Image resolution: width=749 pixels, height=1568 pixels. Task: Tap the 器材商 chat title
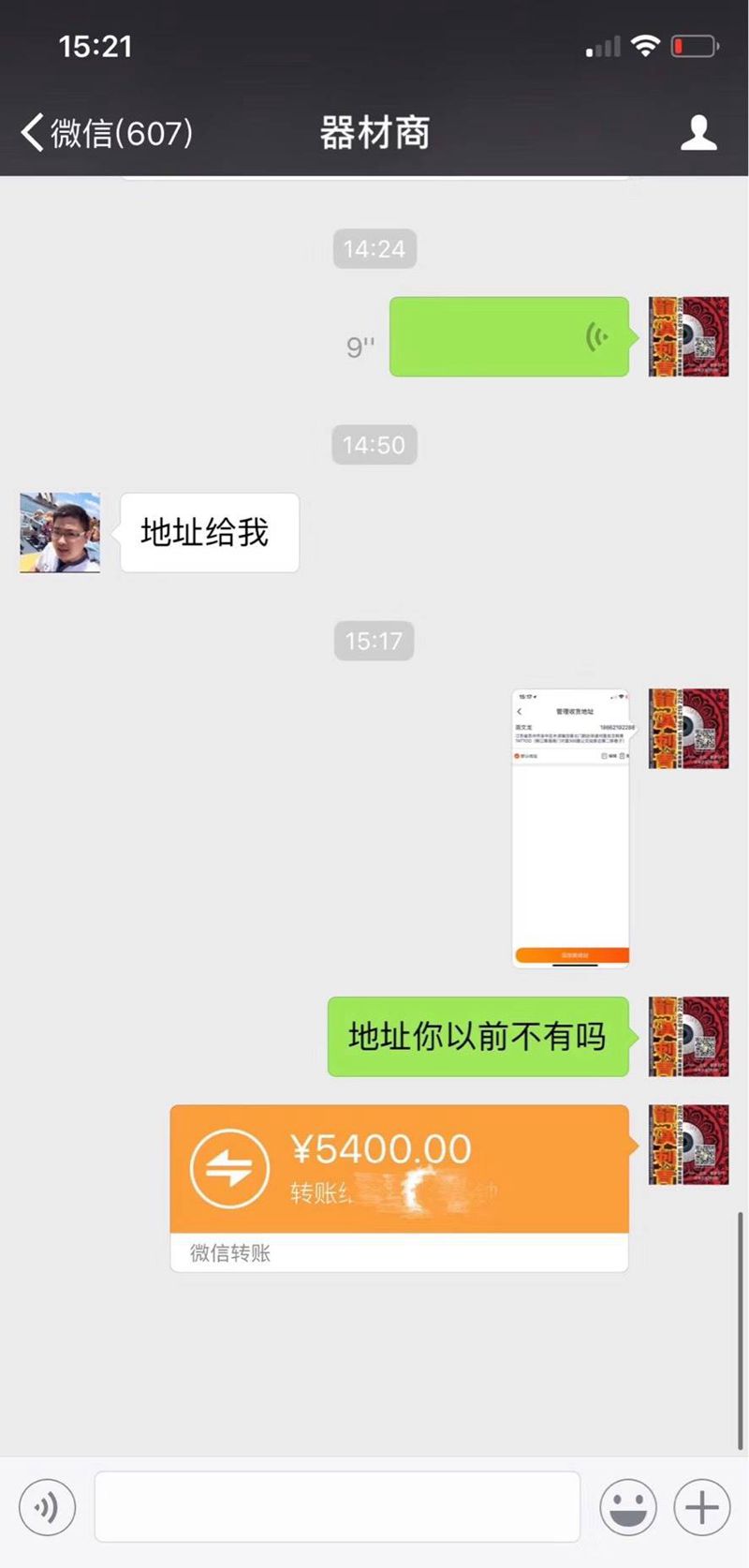click(375, 134)
